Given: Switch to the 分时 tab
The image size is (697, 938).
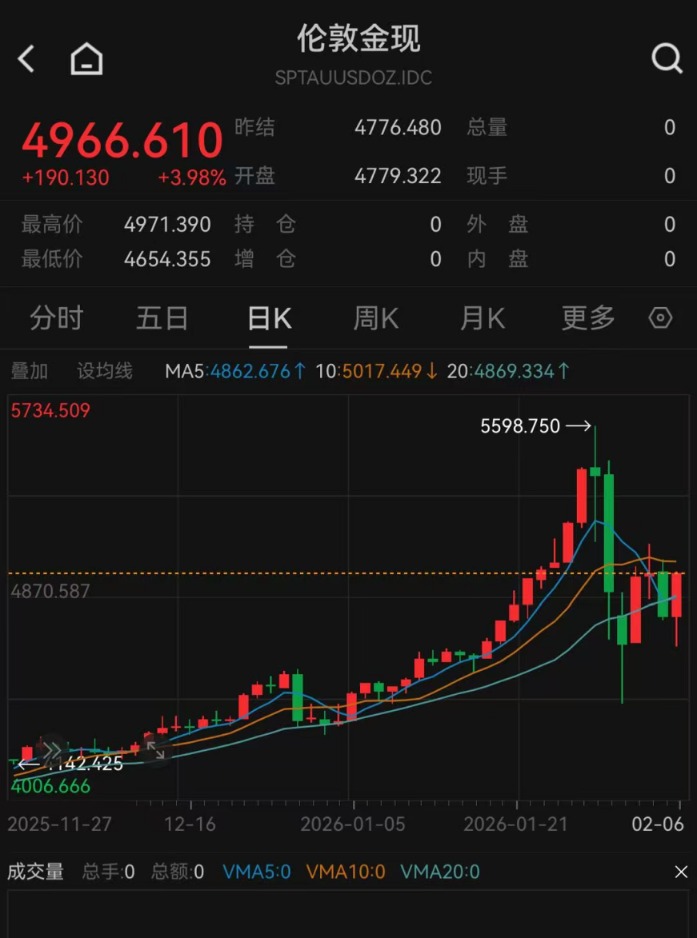Looking at the screenshot, I should [56, 319].
